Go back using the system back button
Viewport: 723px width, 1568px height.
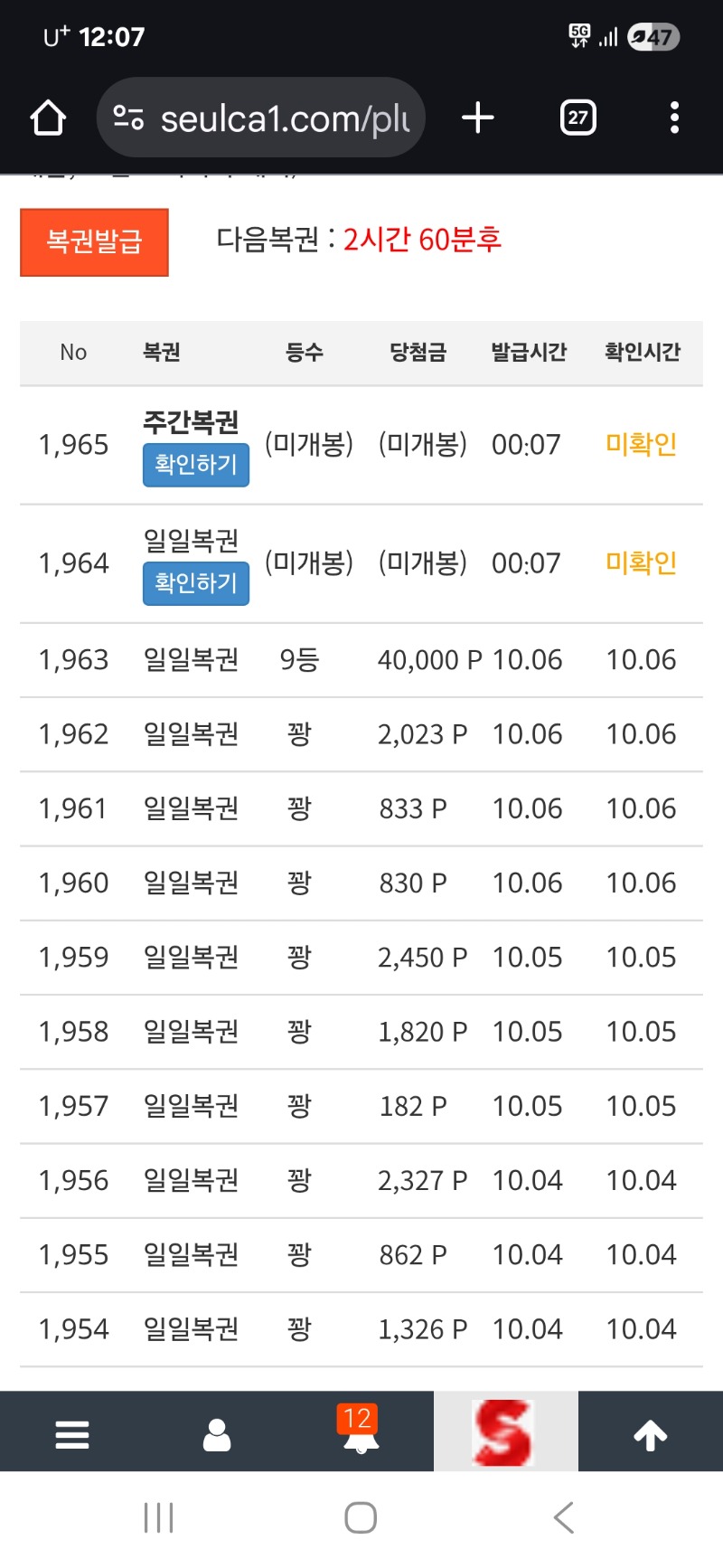pos(564,1517)
